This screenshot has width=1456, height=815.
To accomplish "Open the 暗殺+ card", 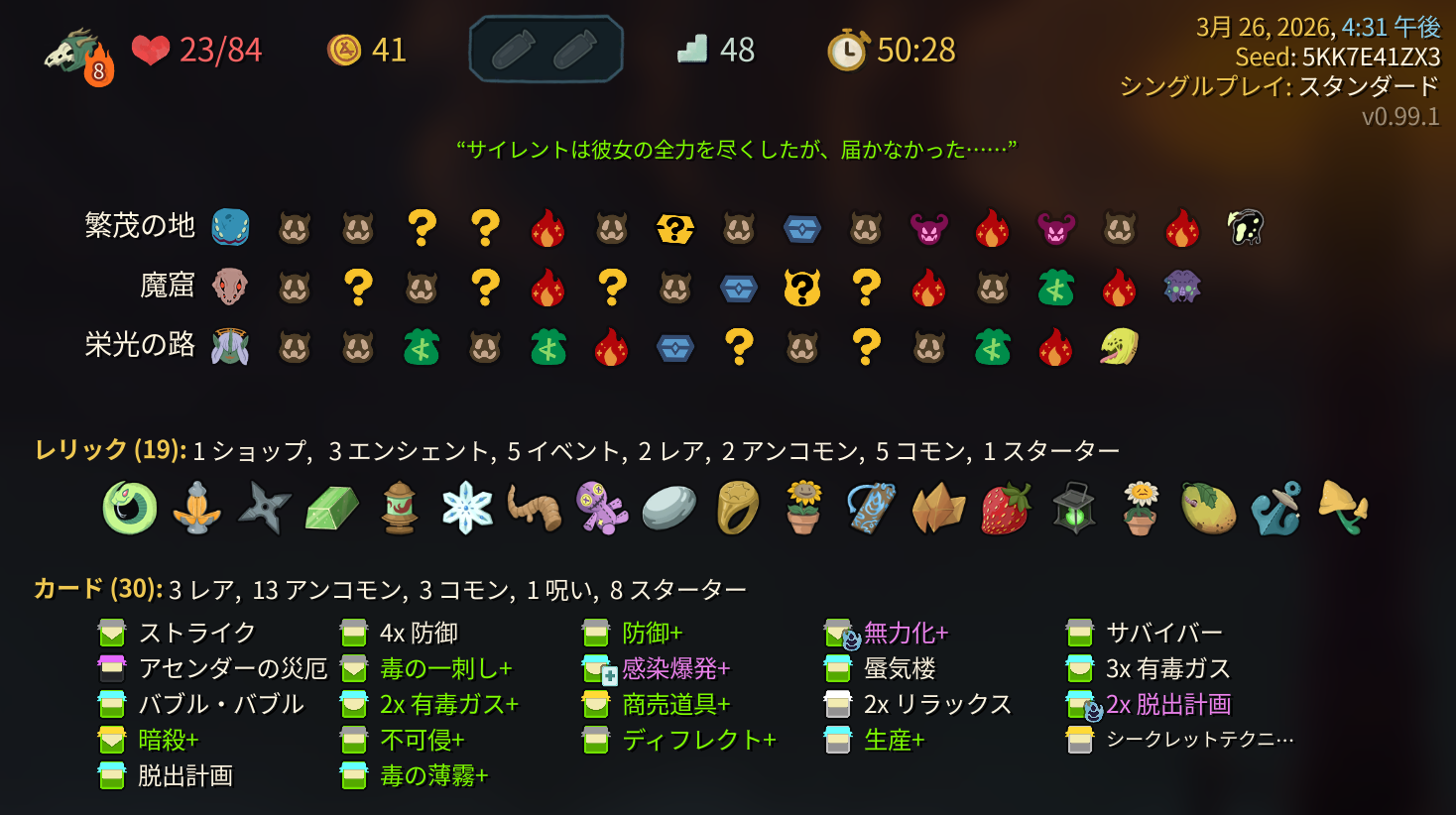I will 149,740.
